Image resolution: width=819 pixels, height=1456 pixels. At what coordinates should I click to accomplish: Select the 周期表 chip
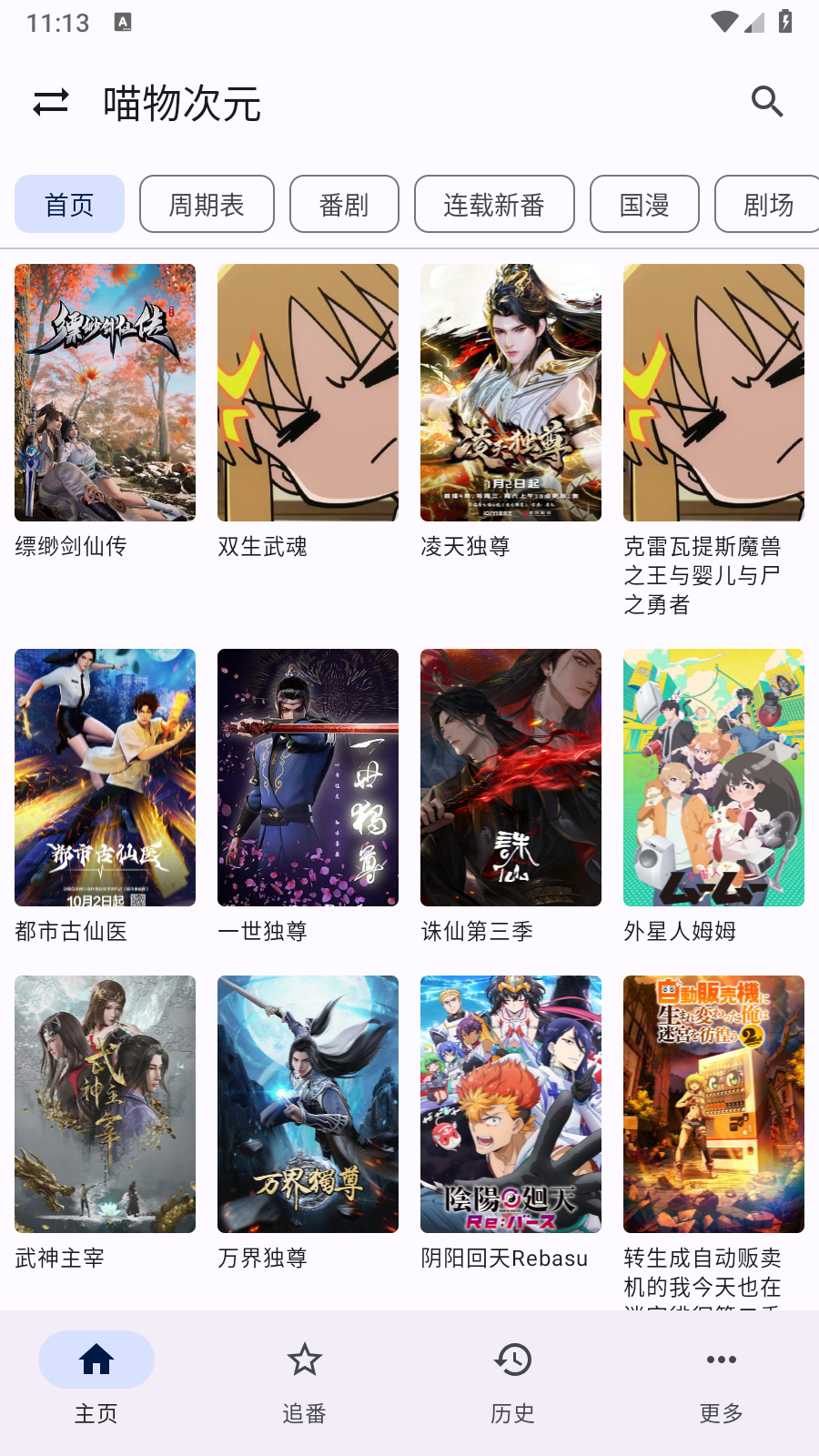click(207, 205)
